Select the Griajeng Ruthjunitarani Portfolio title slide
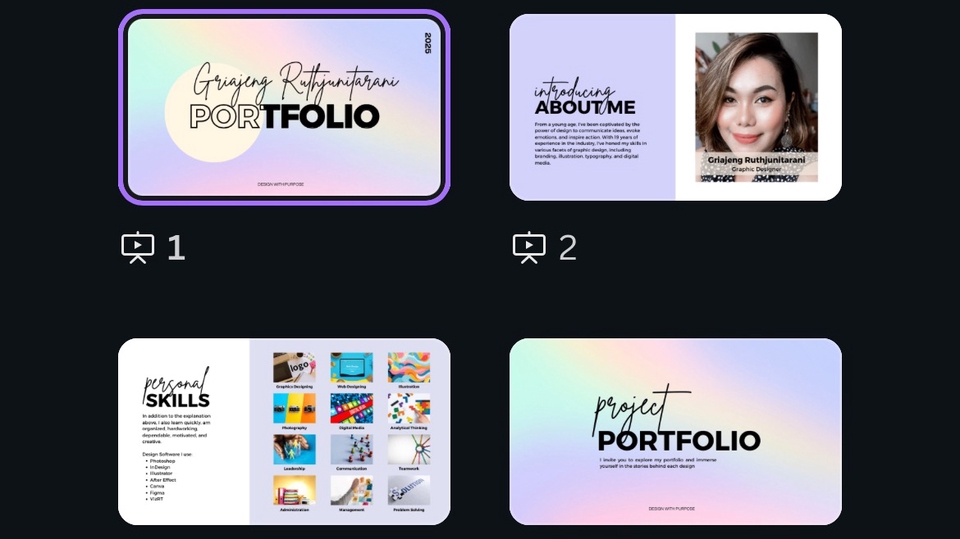Screen dimensions: 960x539 (284, 107)
